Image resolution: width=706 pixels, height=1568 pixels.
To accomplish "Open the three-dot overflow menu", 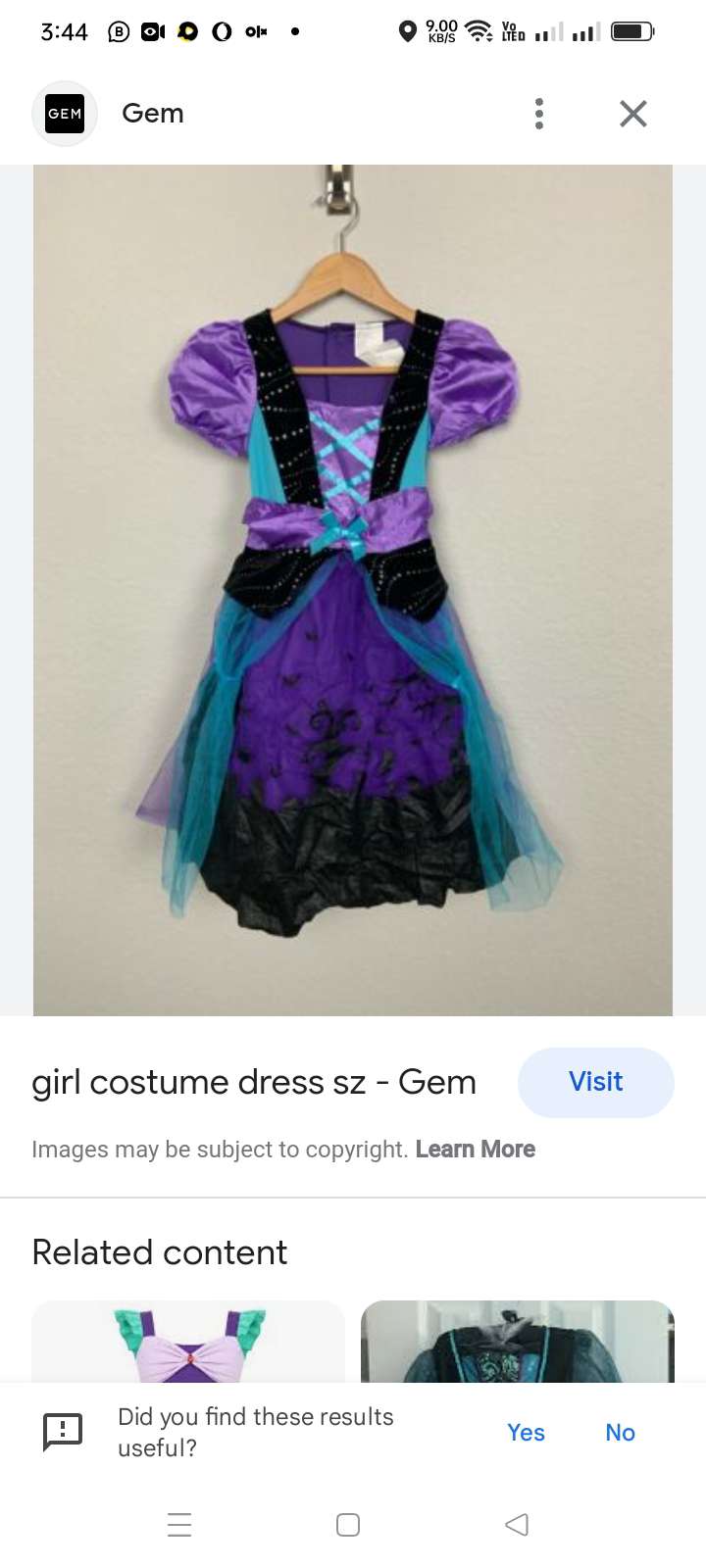I will (538, 114).
